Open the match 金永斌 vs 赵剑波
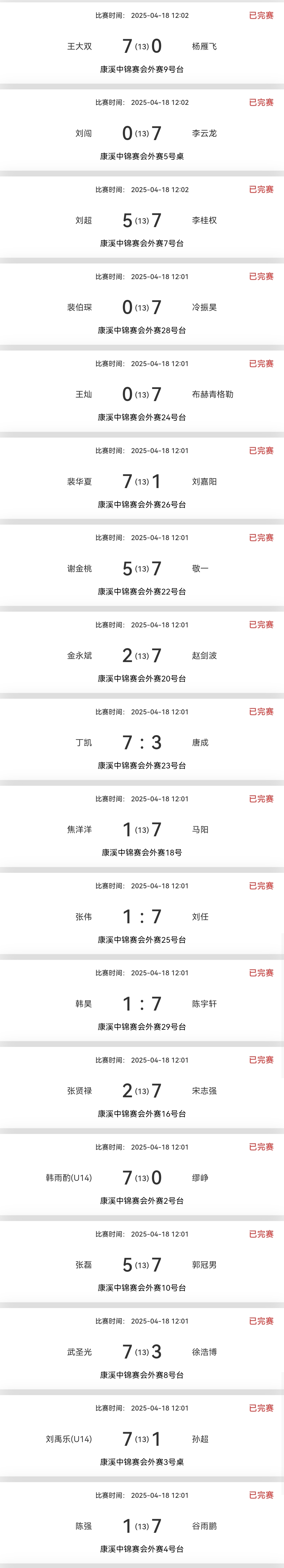Screen dimensions: 284x1568 (x=142, y=655)
